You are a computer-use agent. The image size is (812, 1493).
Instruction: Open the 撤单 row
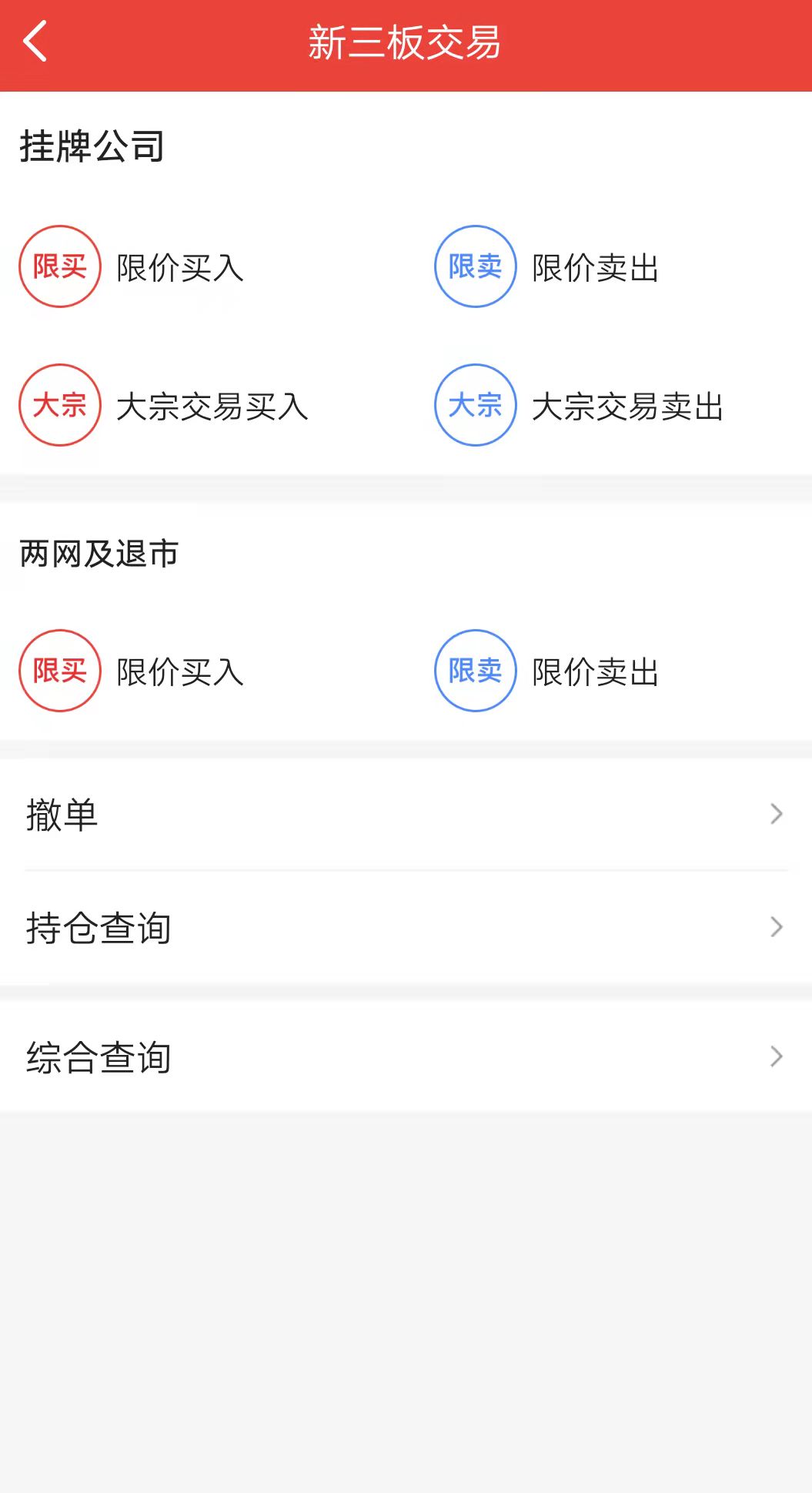click(406, 815)
